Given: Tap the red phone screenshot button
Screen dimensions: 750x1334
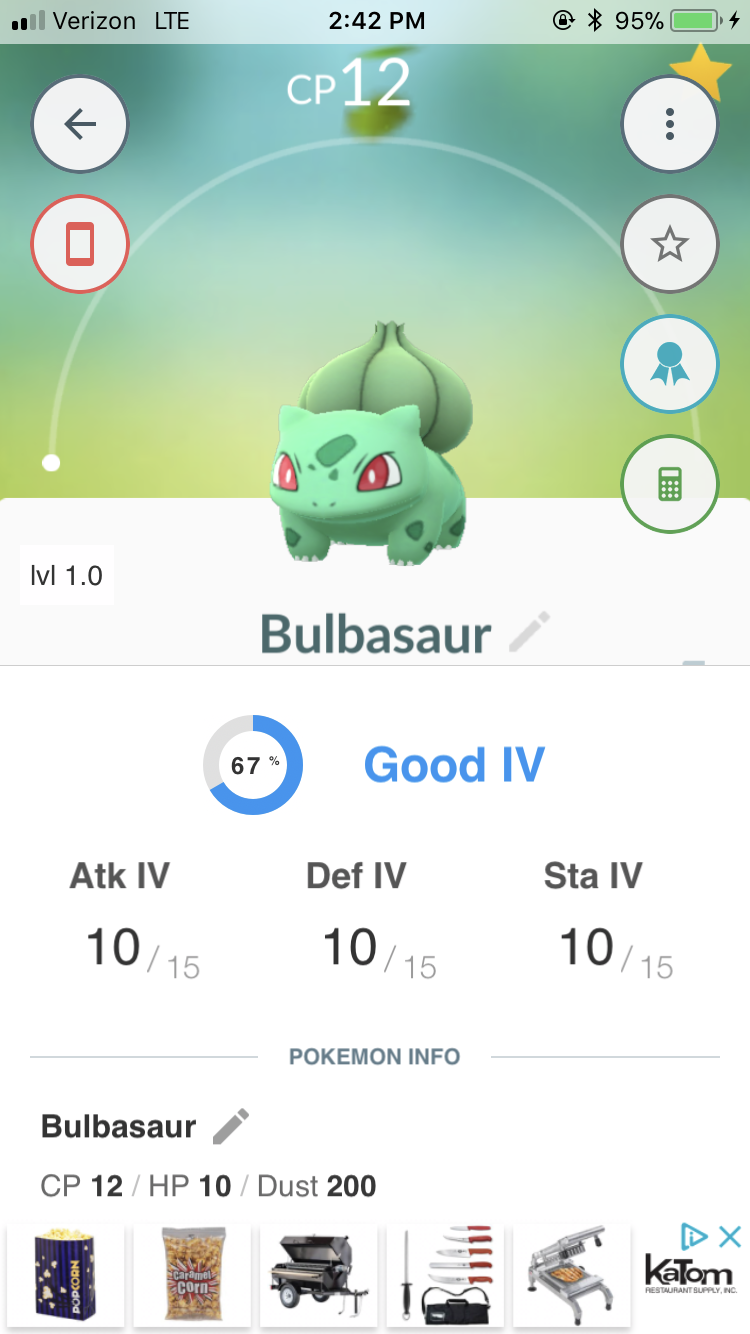Looking at the screenshot, I should click(x=80, y=244).
